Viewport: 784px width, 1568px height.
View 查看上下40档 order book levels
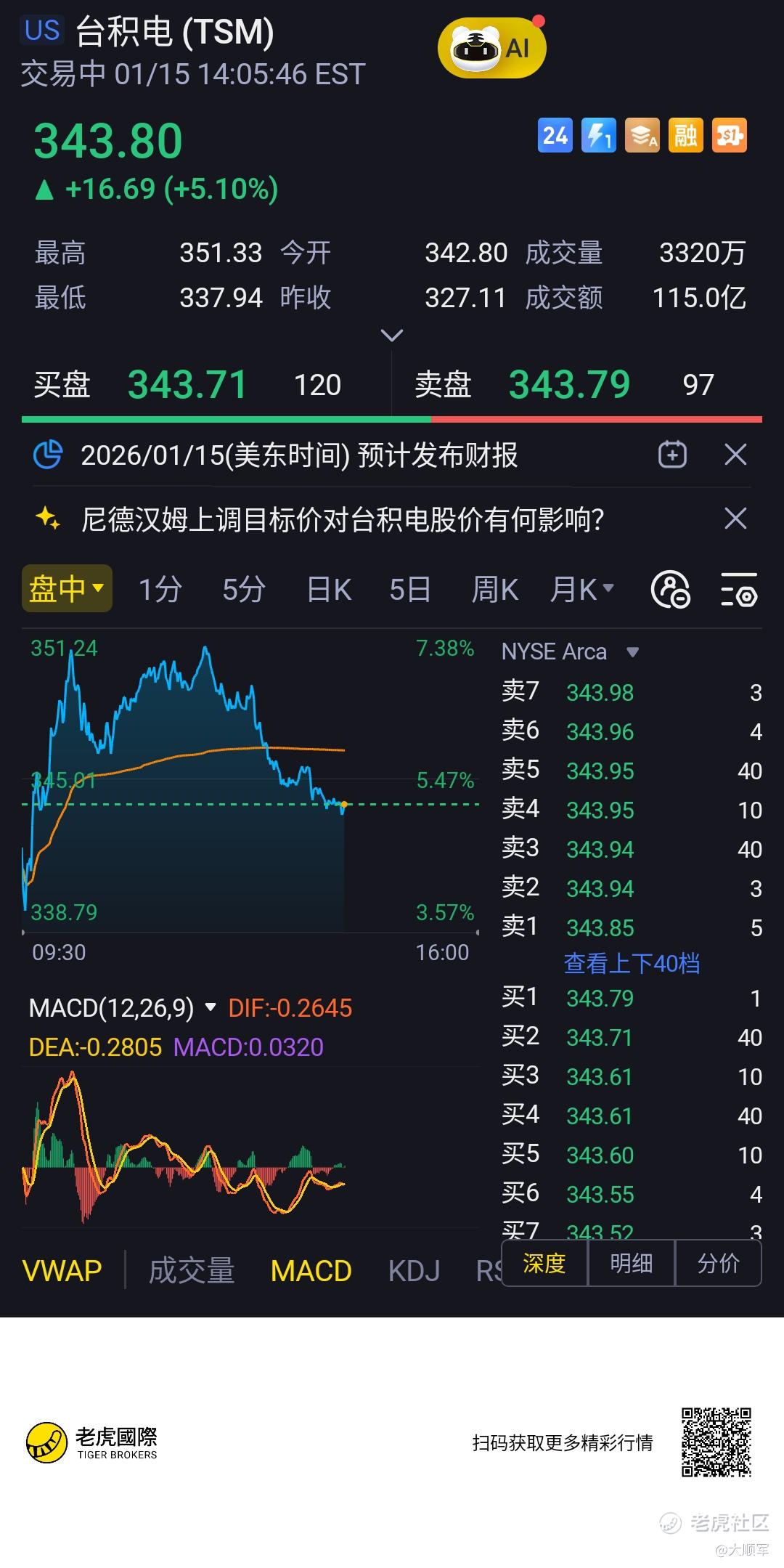point(632,963)
